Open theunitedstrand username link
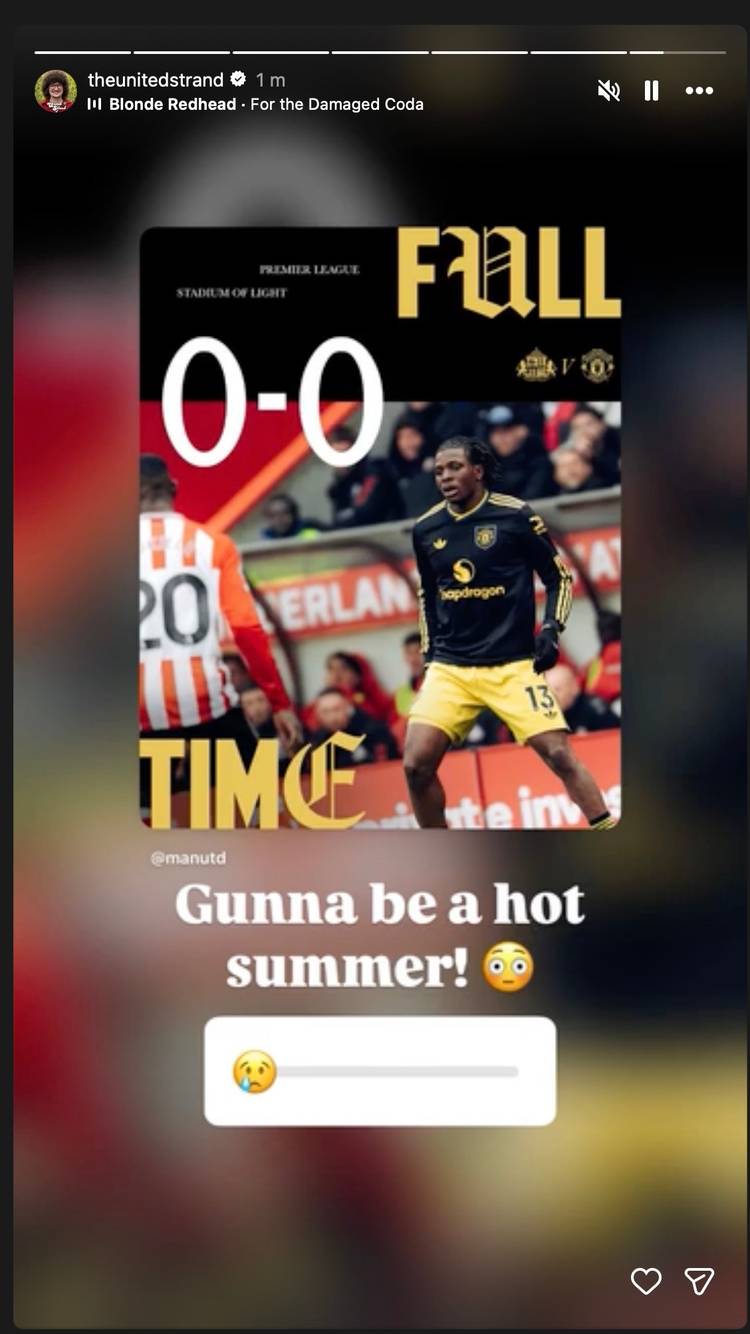 coord(157,79)
